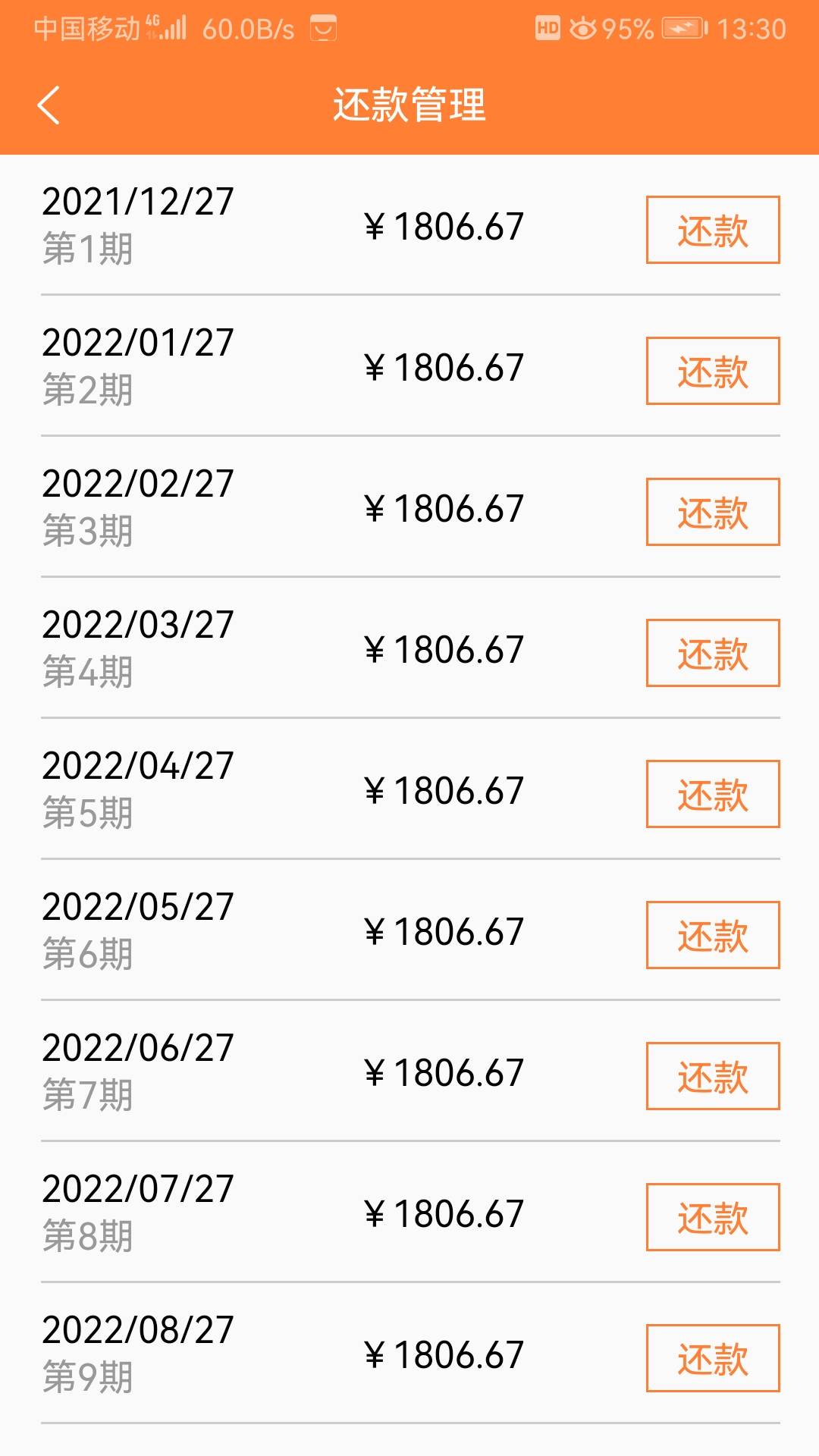Go back from 还款管理 page

[49, 105]
